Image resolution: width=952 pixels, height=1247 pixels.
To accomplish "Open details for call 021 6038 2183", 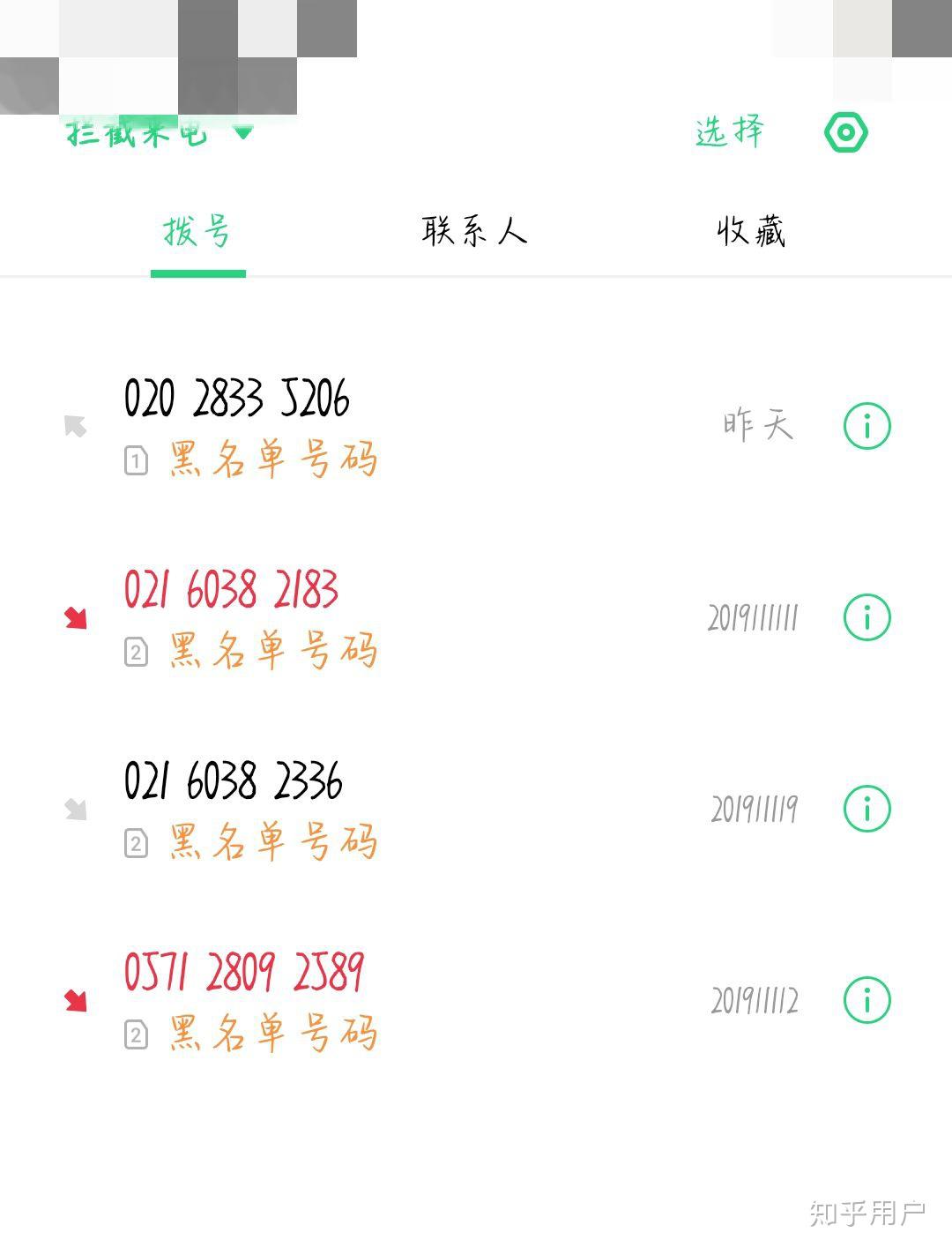I will tap(868, 616).
